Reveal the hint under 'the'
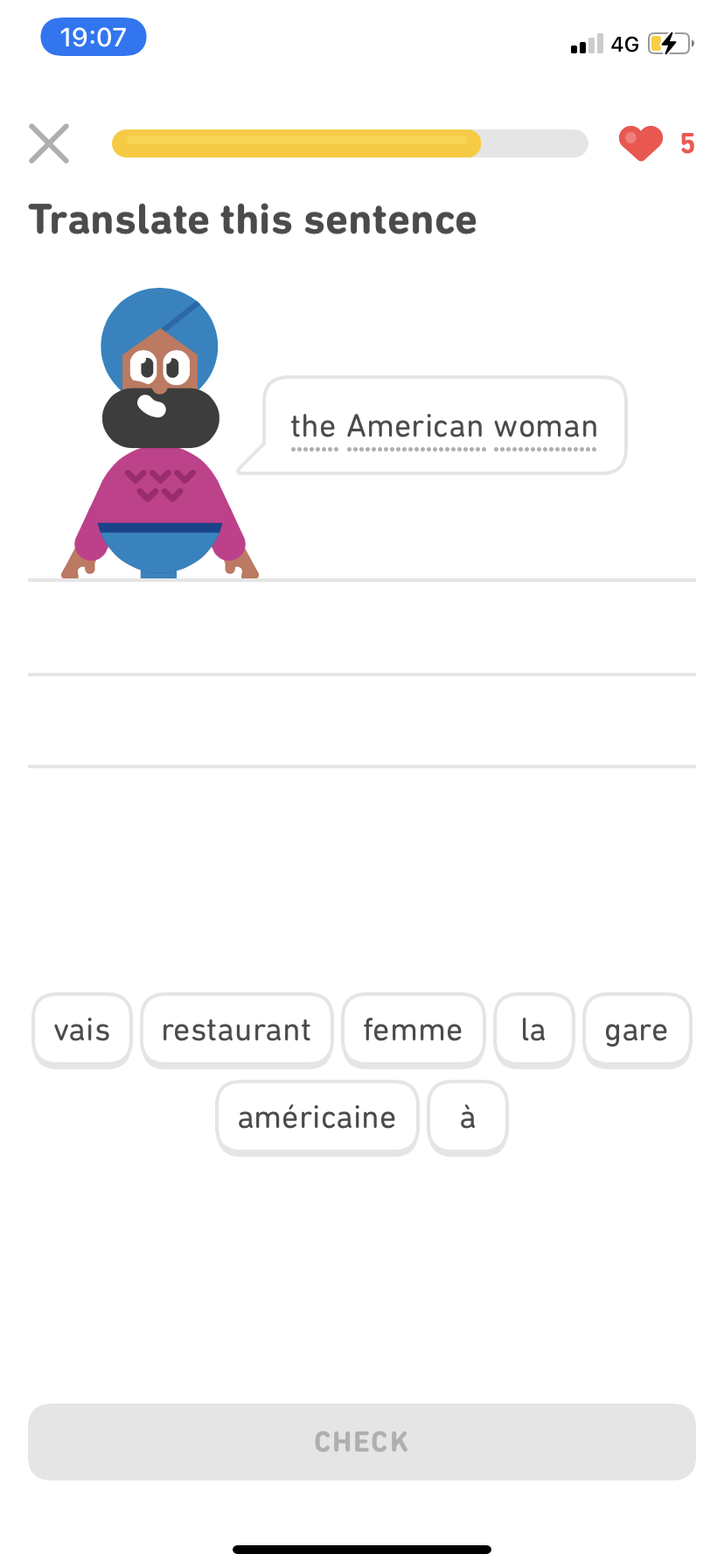 pos(311,426)
